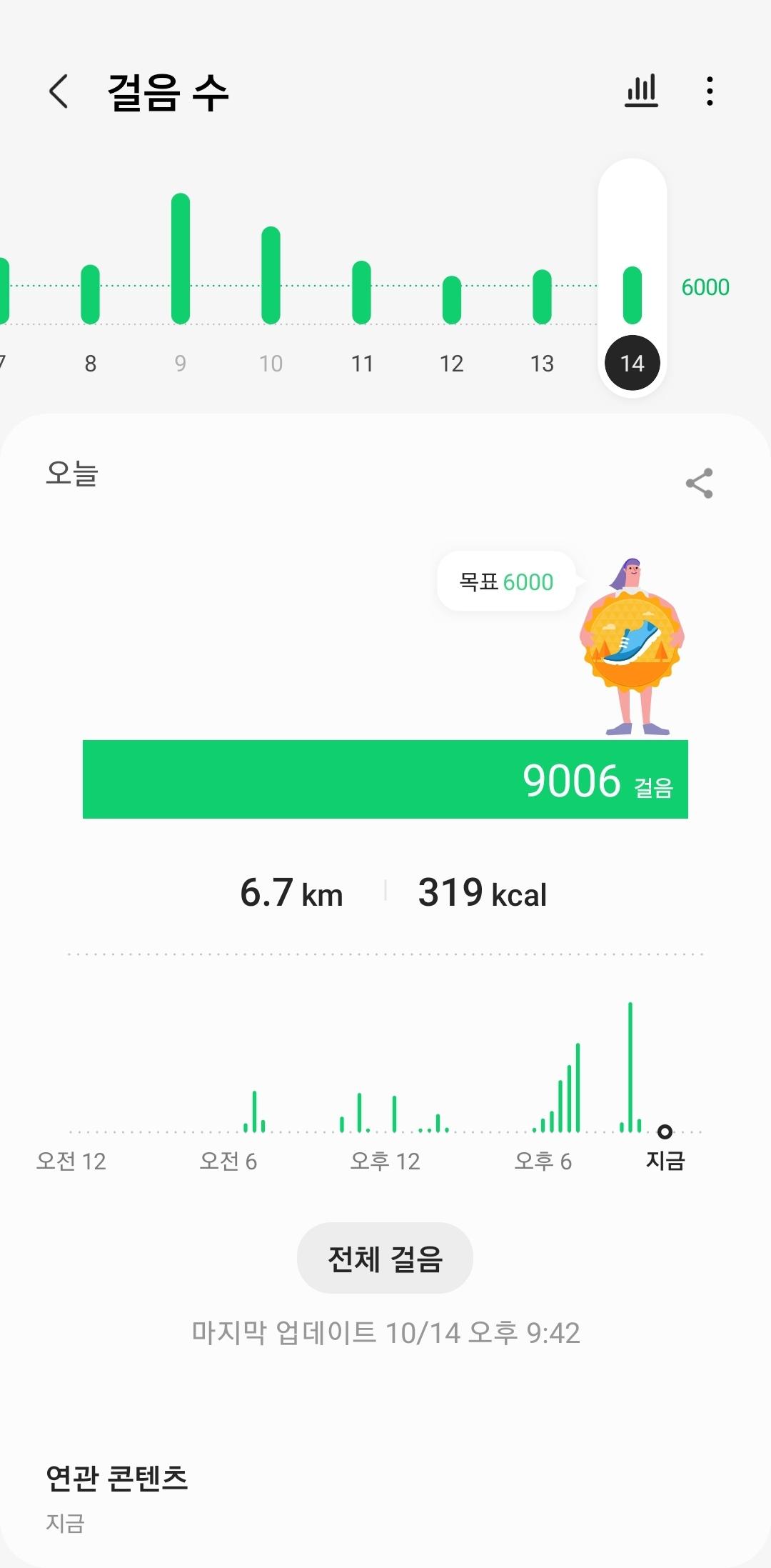The height and width of the screenshot is (1568, 771).
Task: Select day 12 in the step chart
Action: click(x=451, y=363)
